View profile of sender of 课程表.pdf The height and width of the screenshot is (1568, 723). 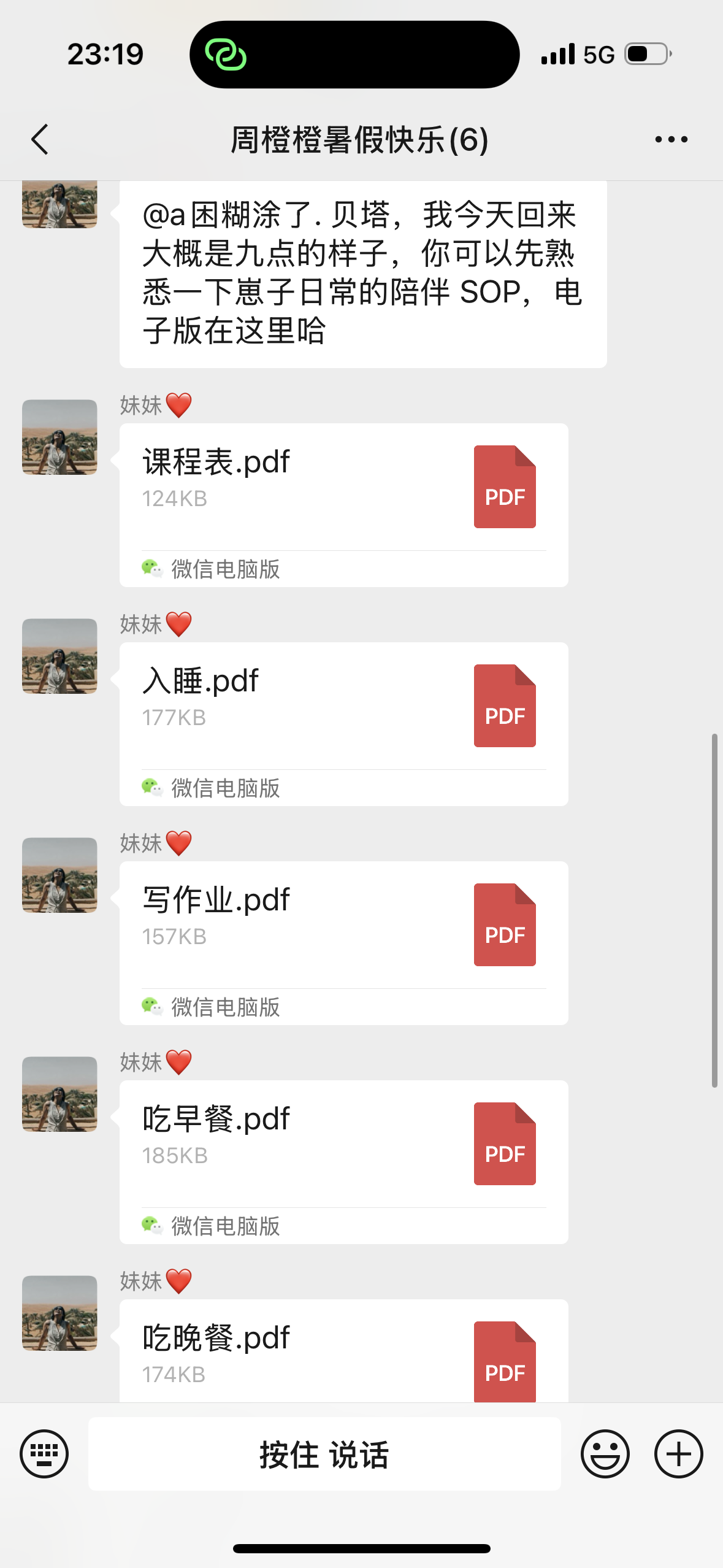pos(59,437)
